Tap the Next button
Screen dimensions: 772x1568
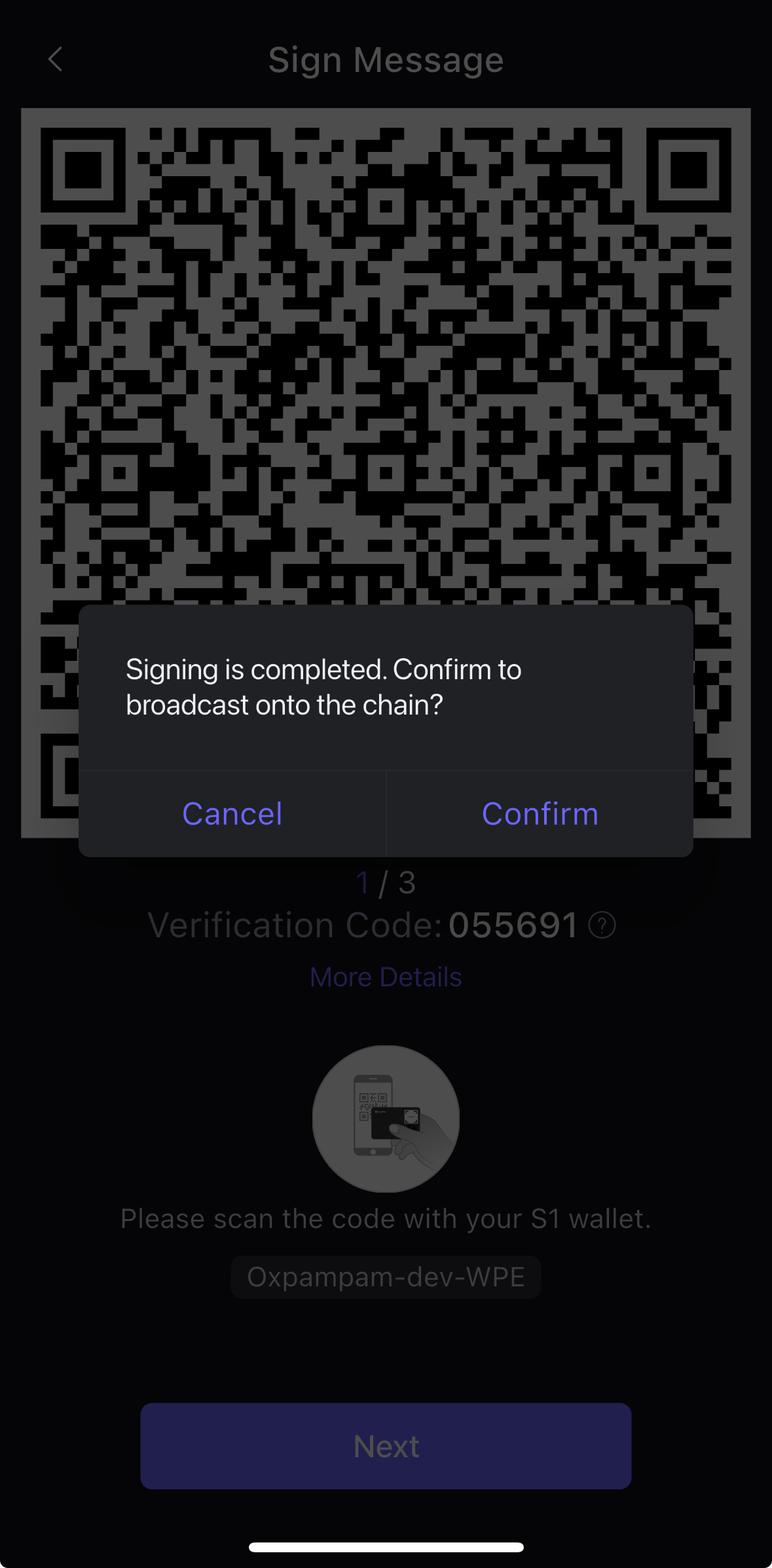click(386, 1446)
